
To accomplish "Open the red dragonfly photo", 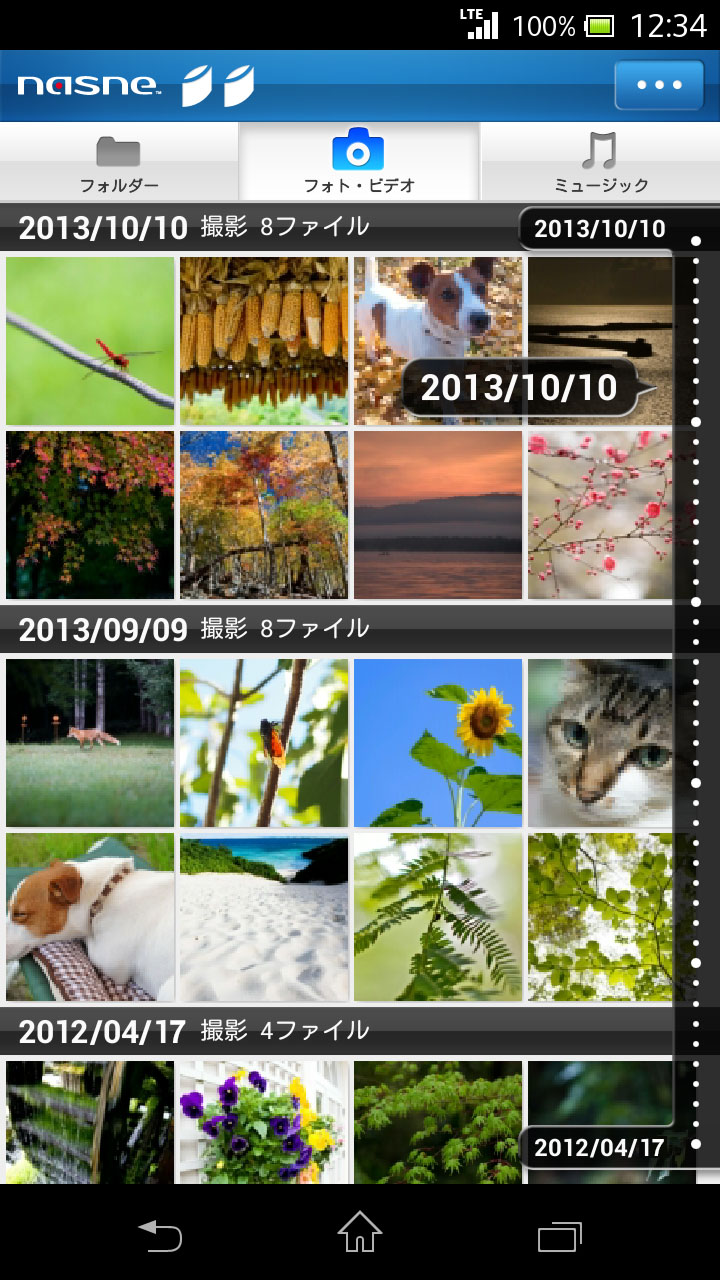I will [x=90, y=341].
